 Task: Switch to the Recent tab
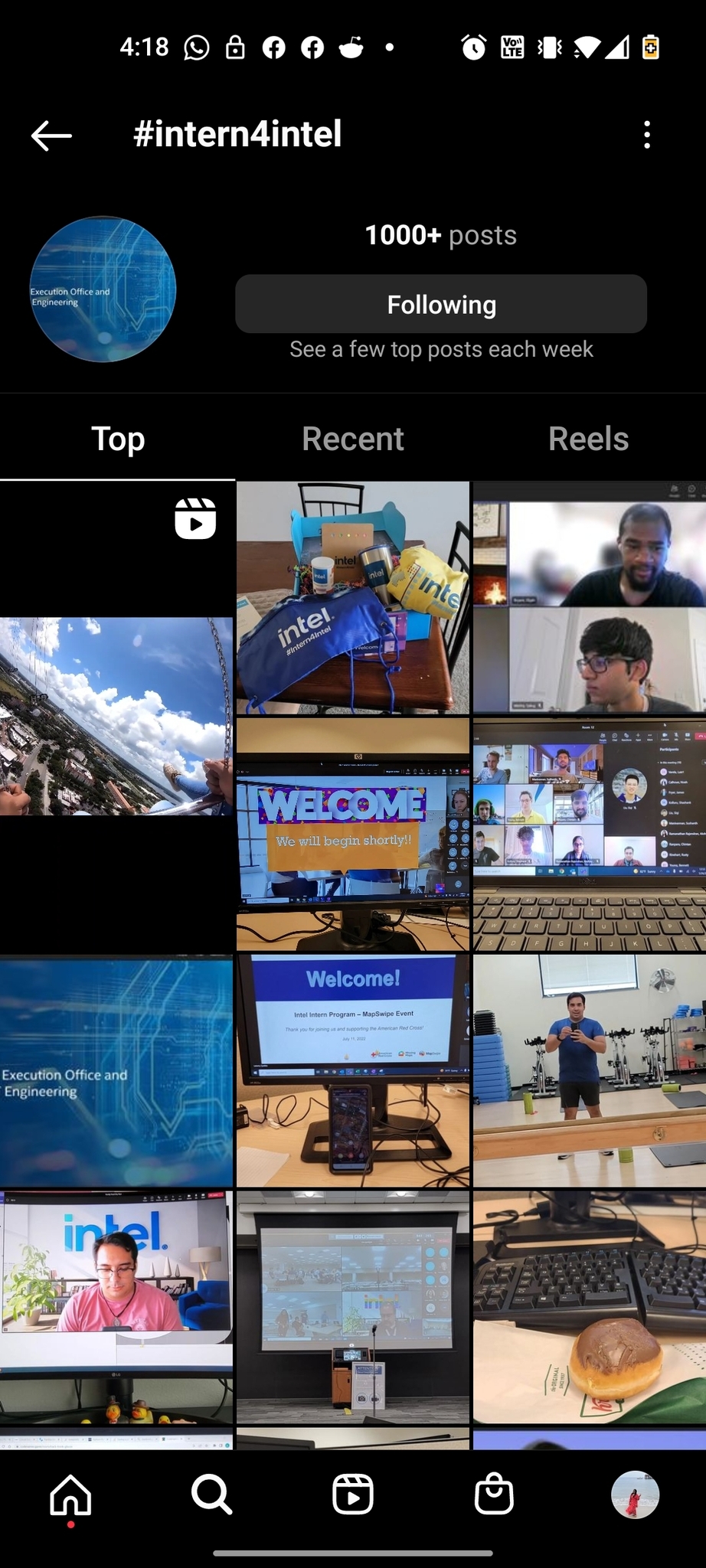352,439
